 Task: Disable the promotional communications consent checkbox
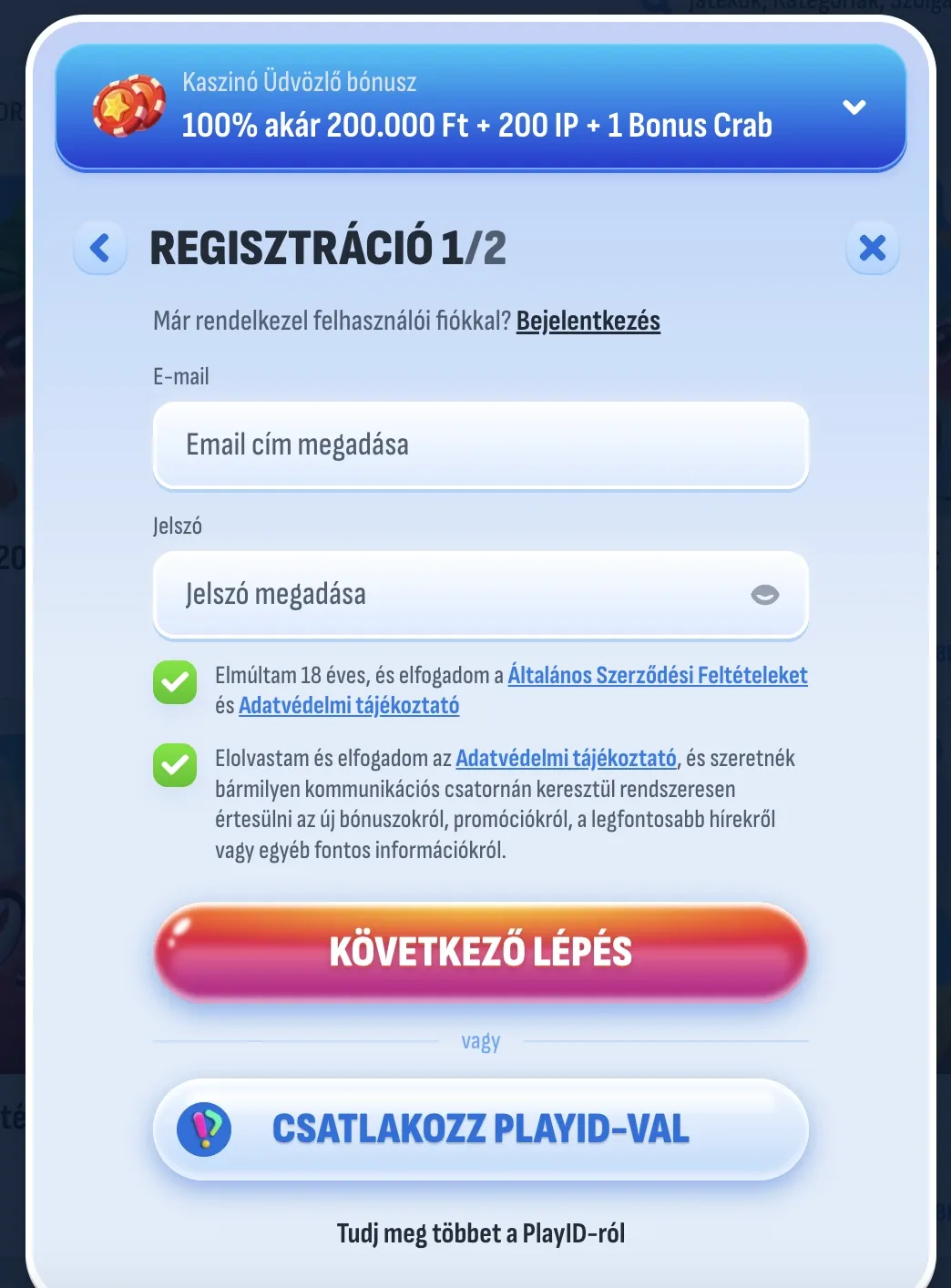point(175,766)
